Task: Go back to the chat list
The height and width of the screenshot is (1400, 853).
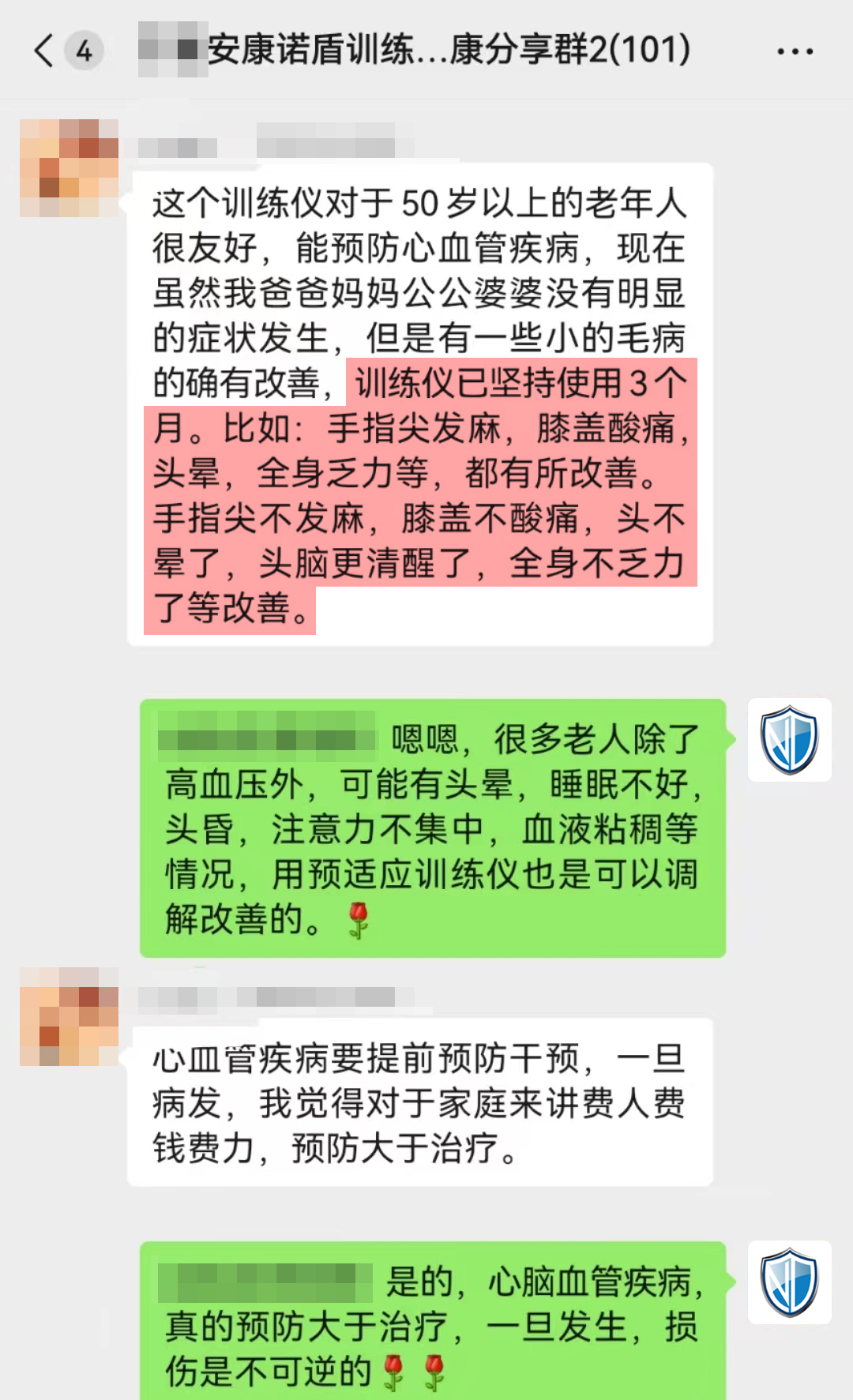Action: 46,51
